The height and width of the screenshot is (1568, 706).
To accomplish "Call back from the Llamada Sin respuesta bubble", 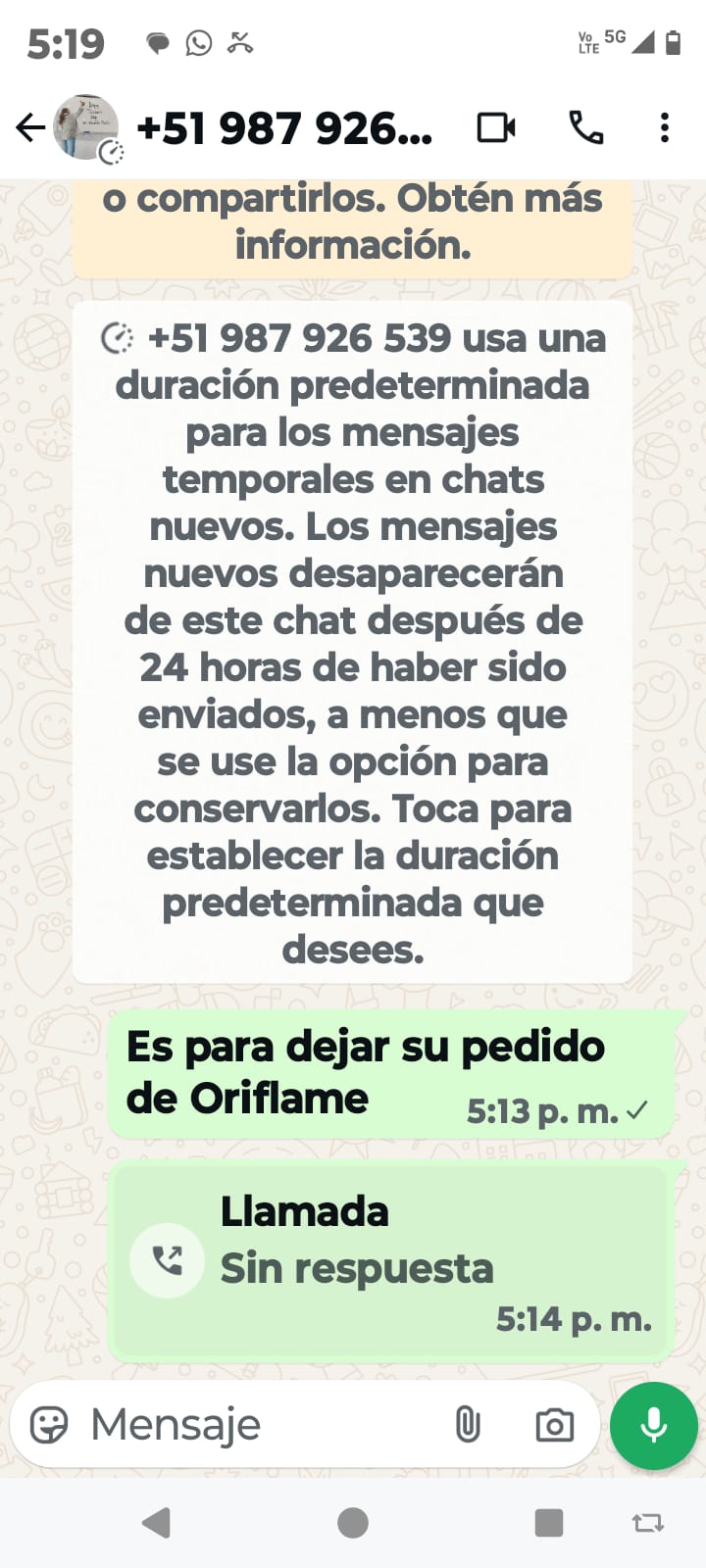I will pyautogui.click(x=392, y=1259).
